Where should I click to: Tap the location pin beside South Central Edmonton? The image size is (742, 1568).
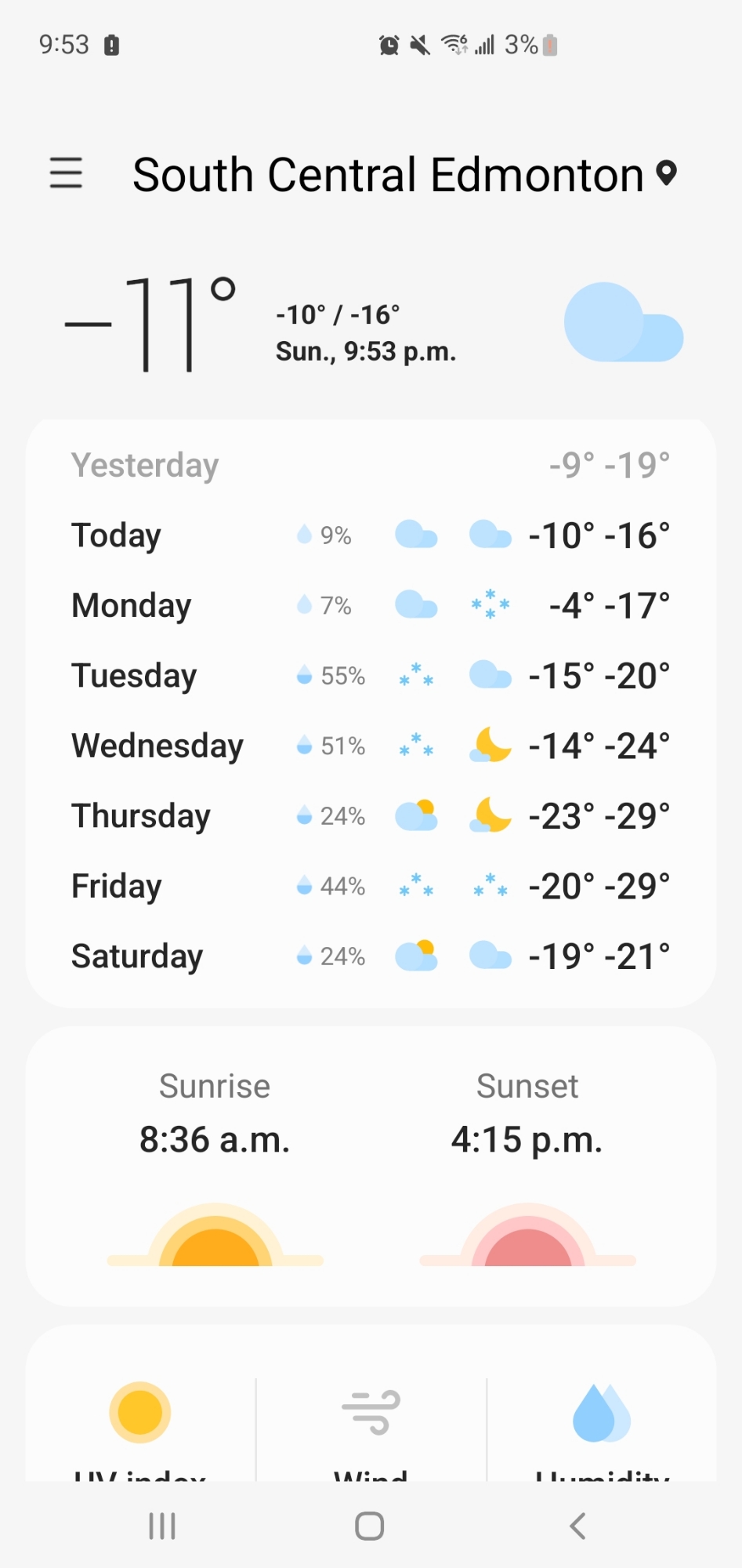pos(666,173)
